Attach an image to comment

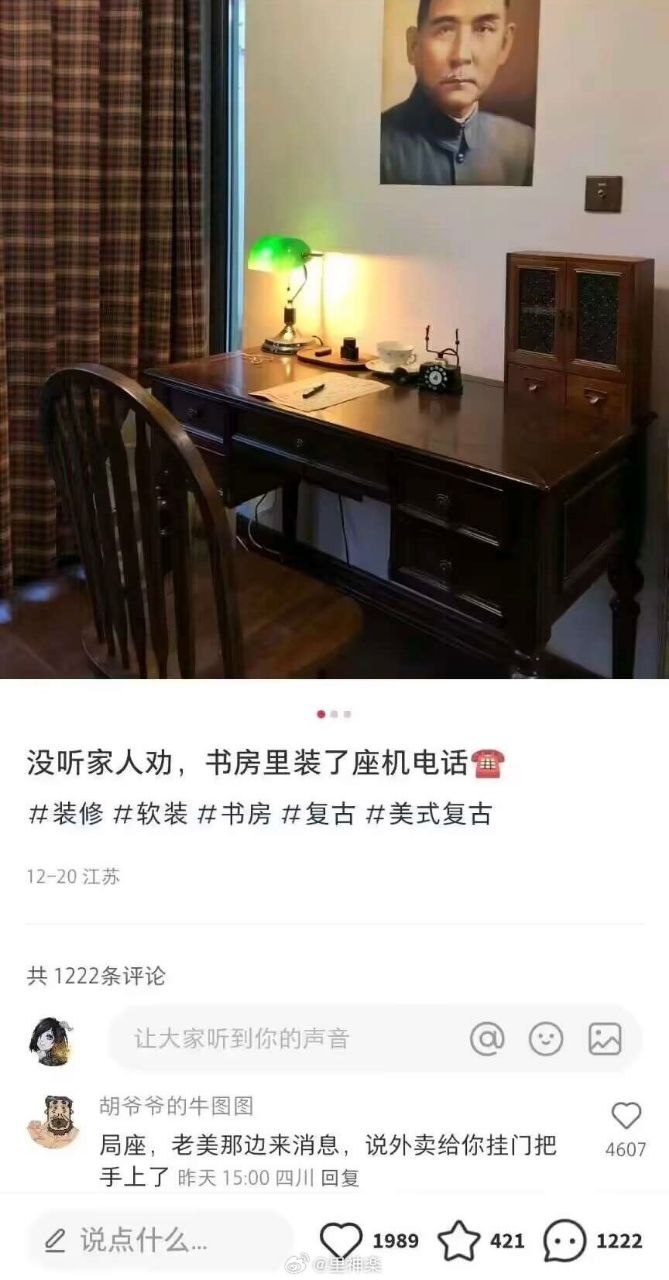(x=605, y=1039)
